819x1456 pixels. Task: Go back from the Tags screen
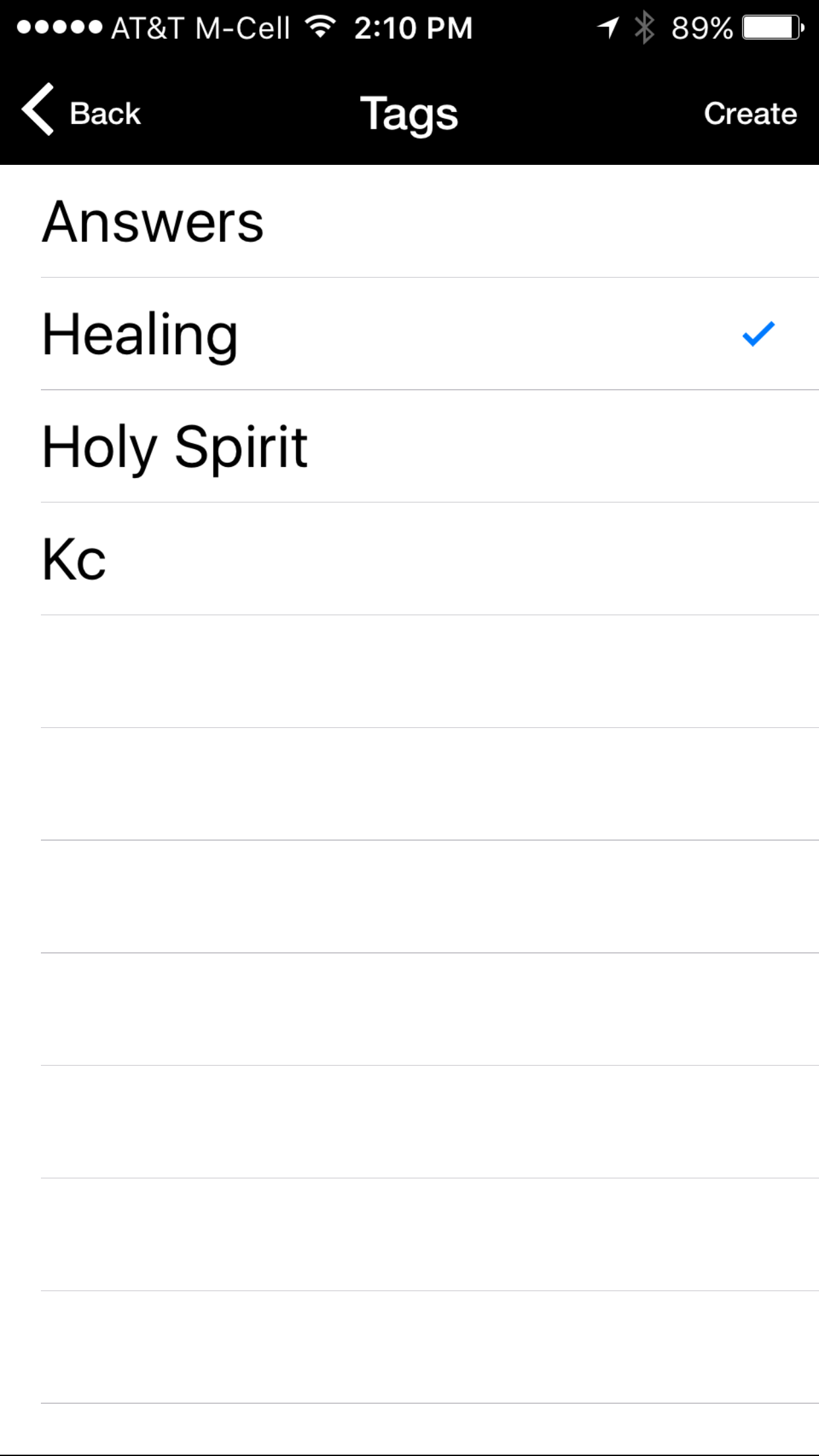pos(82,113)
